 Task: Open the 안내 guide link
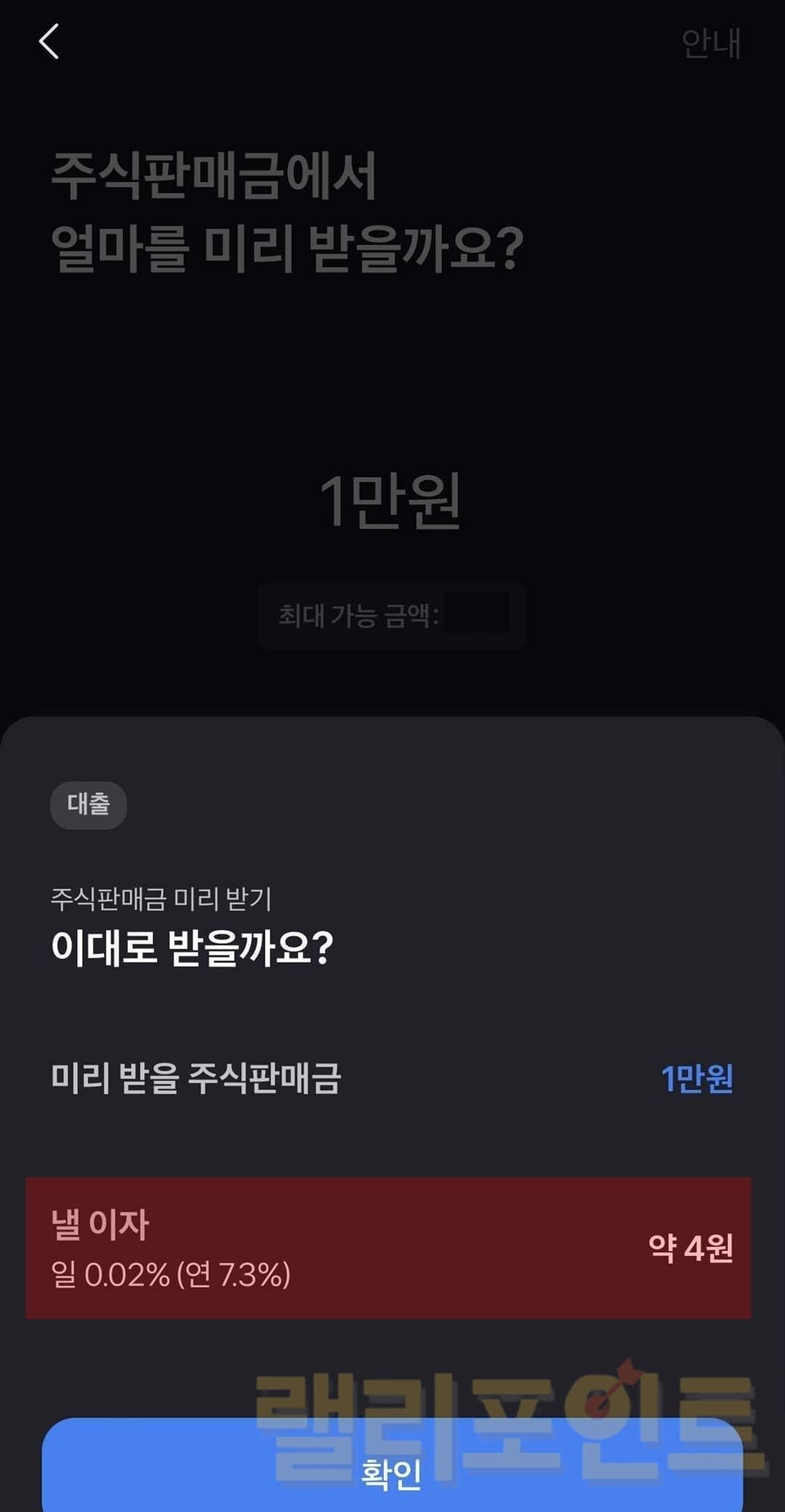[x=710, y=44]
